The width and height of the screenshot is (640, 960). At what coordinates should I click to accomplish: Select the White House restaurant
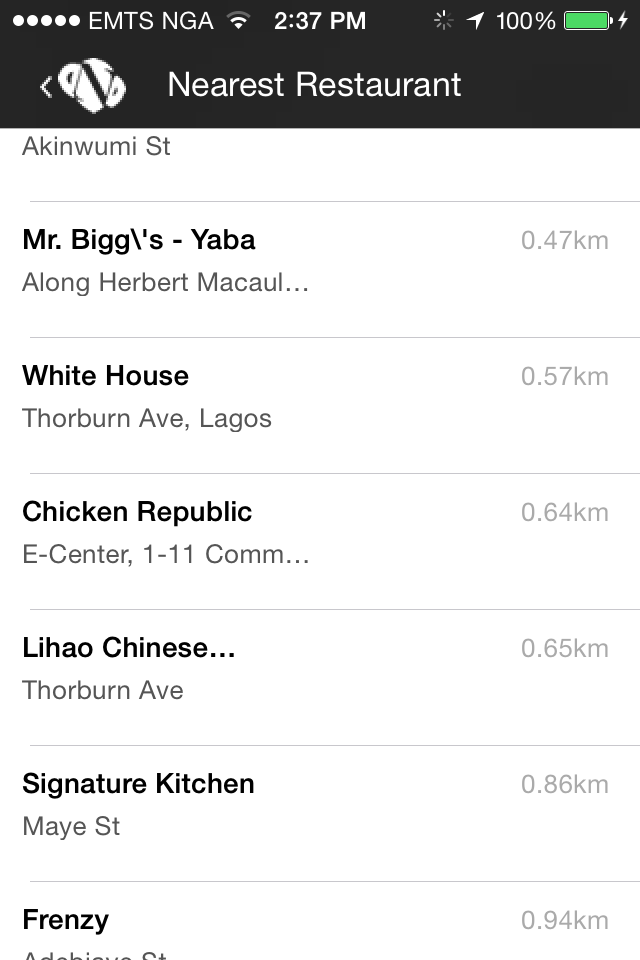[320, 397]
